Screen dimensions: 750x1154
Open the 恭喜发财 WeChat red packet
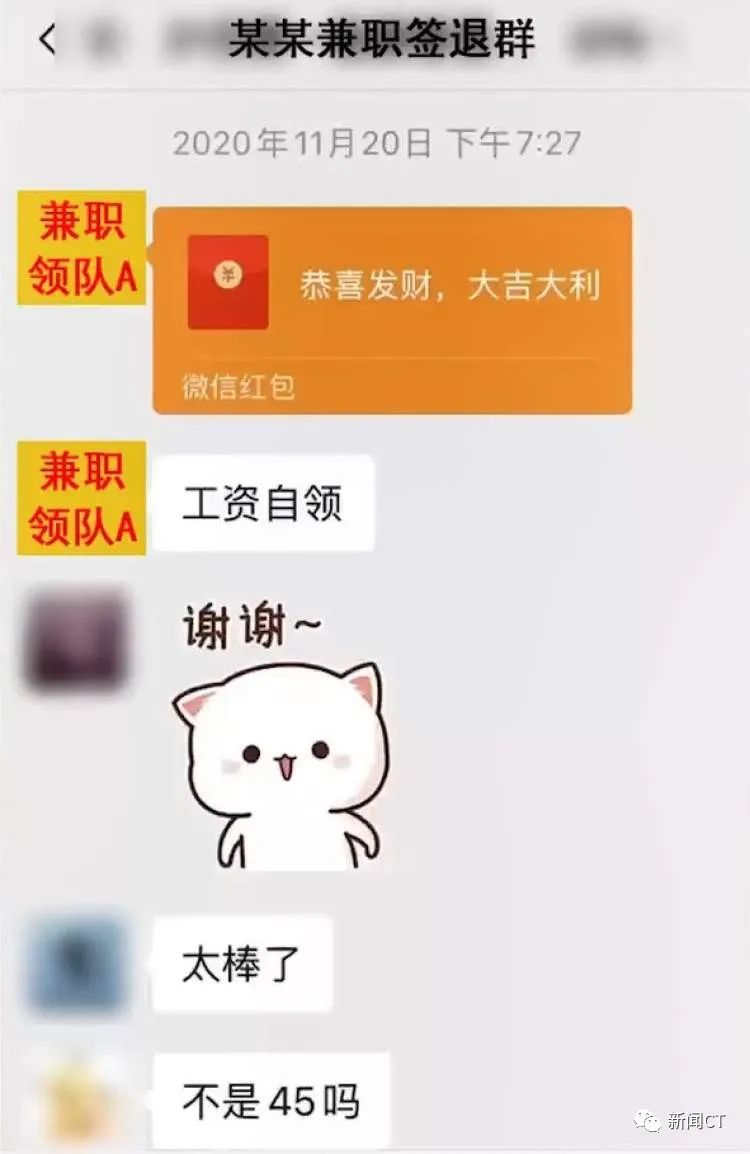(x=392, y=309)
